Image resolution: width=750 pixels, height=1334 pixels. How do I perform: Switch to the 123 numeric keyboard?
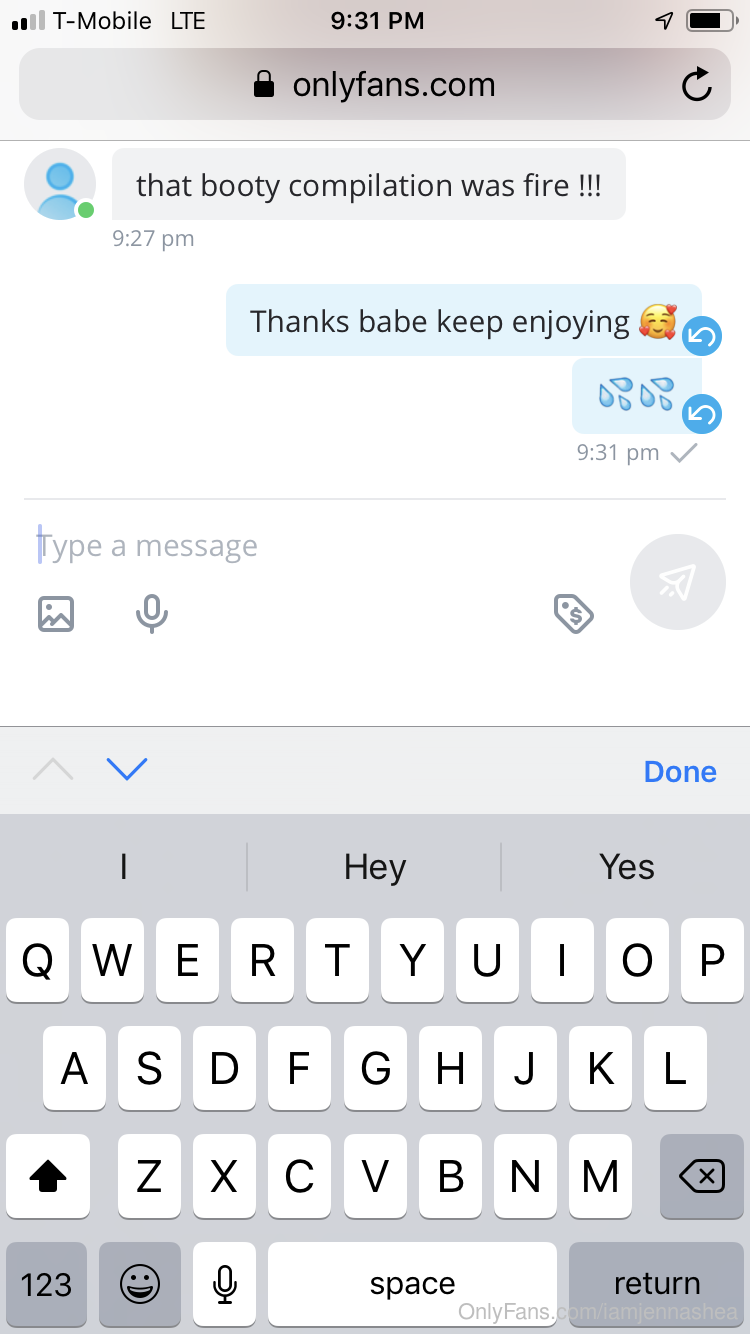[46, 1284]
